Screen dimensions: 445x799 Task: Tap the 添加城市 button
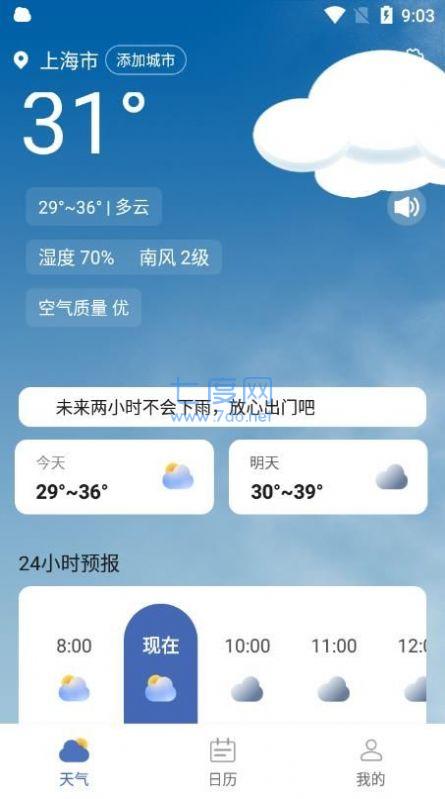tap(146, 60)
